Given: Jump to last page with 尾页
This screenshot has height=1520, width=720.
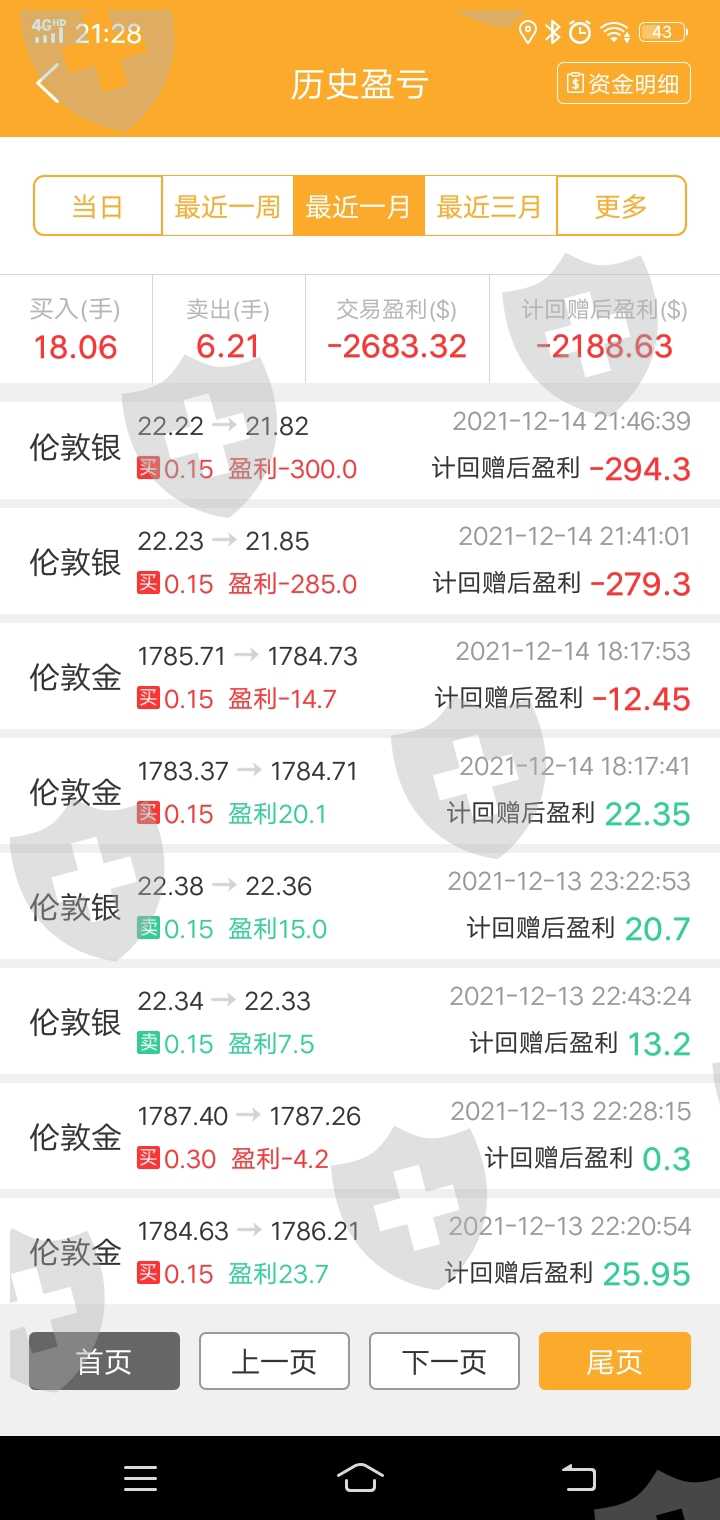Looking at the screenshot, I should click(615, 1361).
